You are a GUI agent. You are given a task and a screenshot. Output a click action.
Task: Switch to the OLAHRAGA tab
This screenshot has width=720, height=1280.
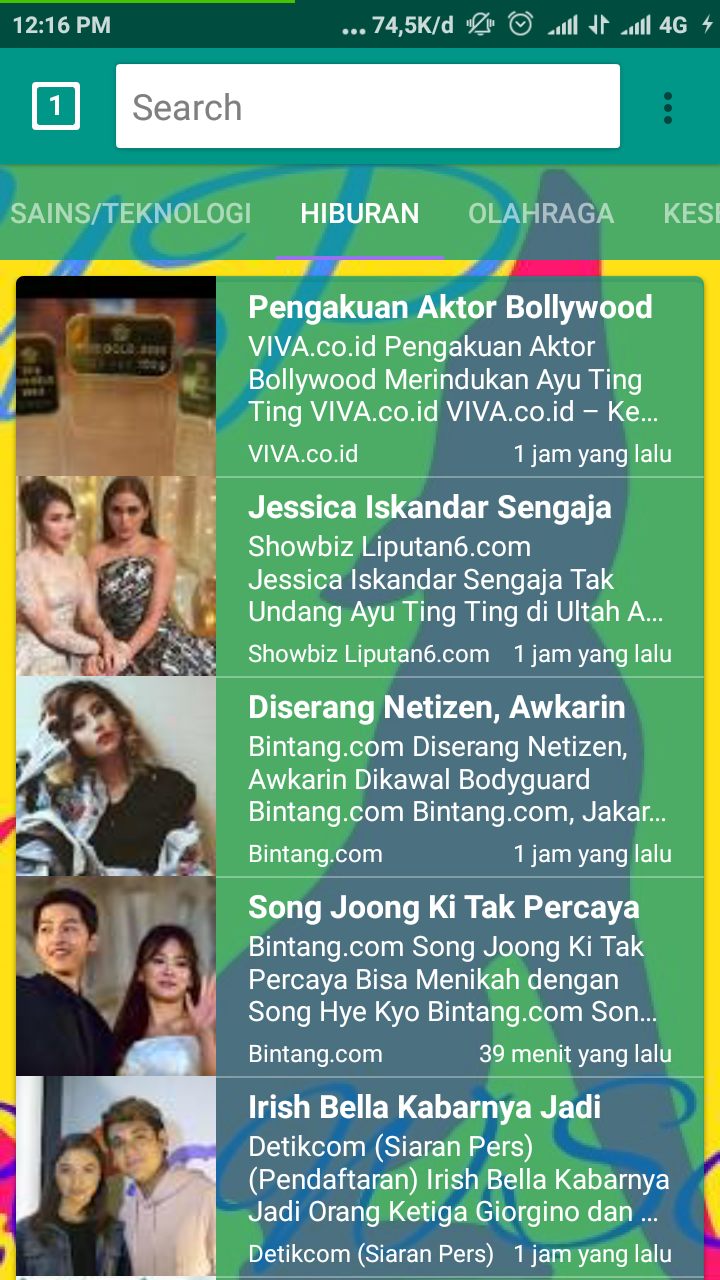pyautogui.click(x=541, y=213)
